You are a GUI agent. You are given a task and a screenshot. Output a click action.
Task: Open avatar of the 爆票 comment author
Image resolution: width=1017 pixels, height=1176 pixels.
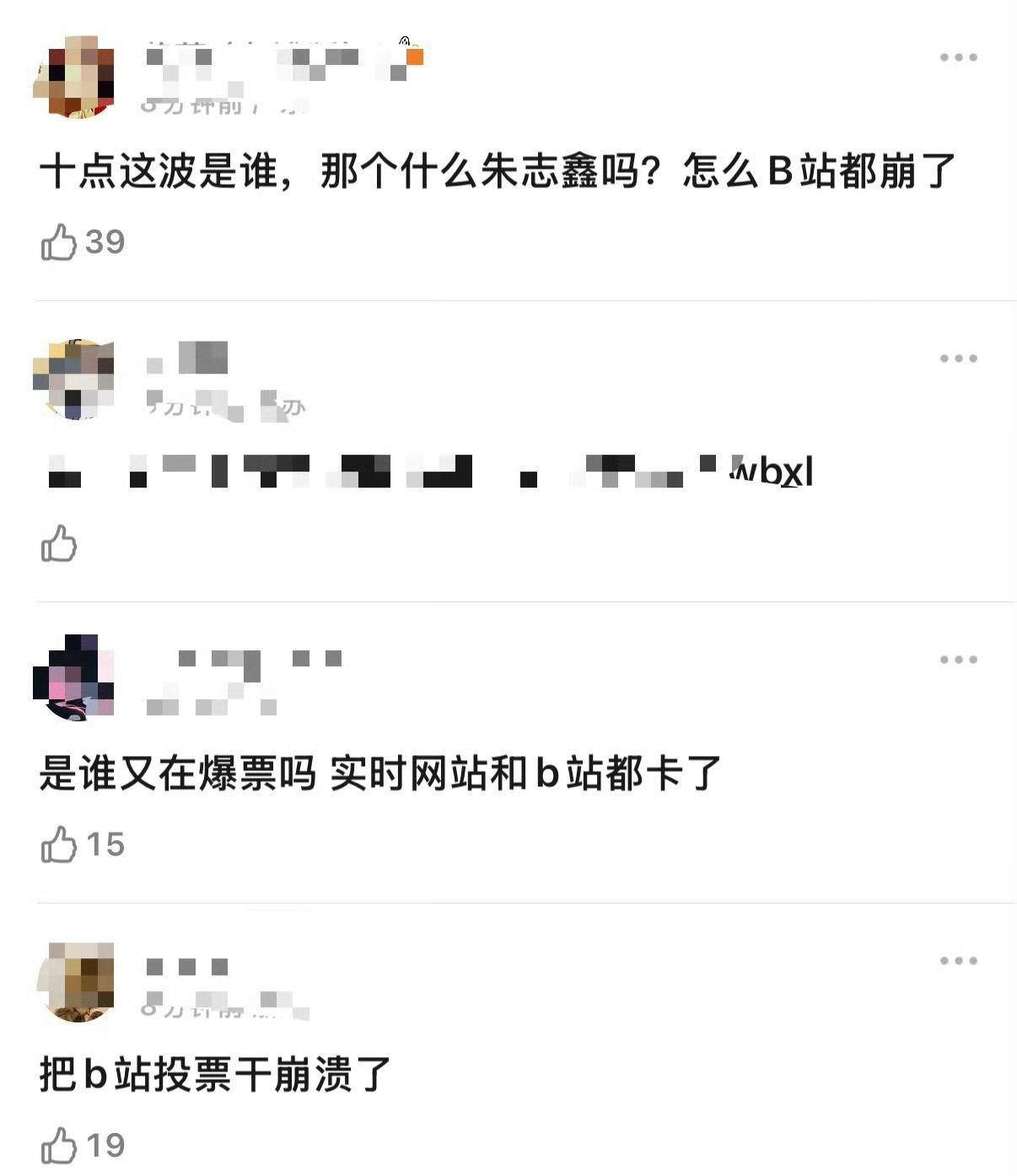coord(74,678)
